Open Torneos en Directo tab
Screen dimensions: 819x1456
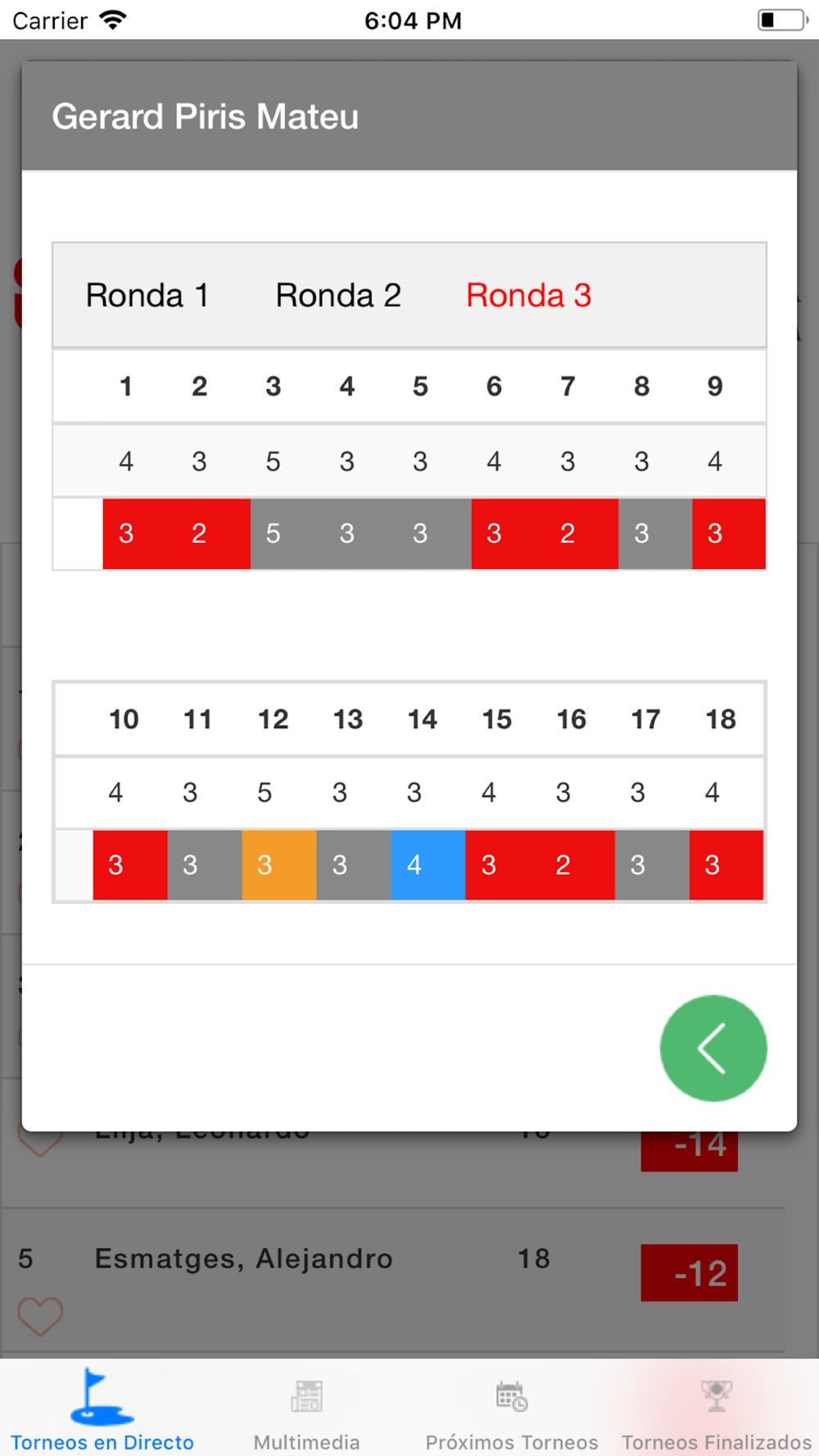point(102,1410)
